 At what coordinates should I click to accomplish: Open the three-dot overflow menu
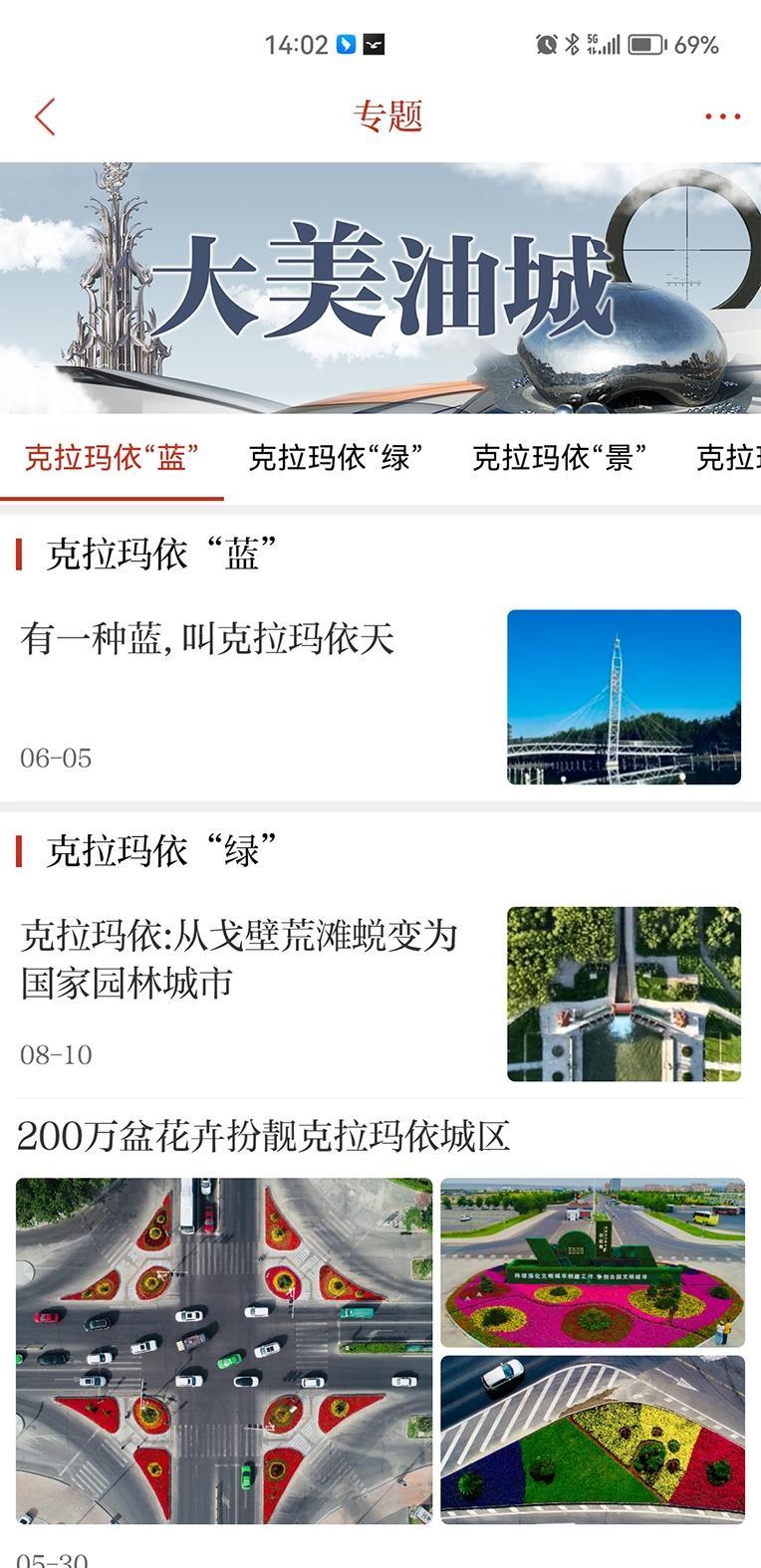pyautogui.click(x=722, y=116)
